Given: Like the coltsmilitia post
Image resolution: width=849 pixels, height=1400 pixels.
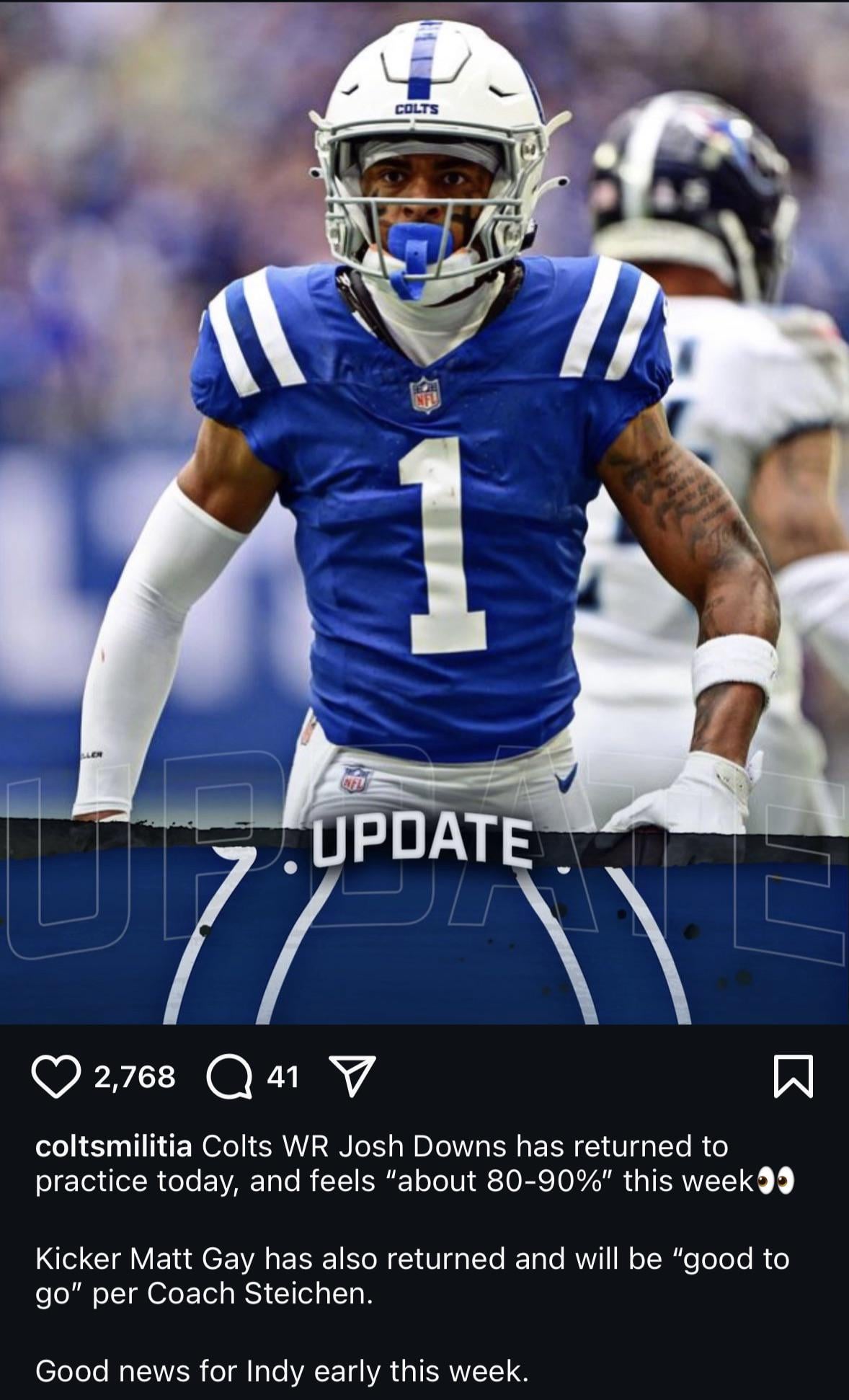Looking at the screenshot, I should 55,1076.
